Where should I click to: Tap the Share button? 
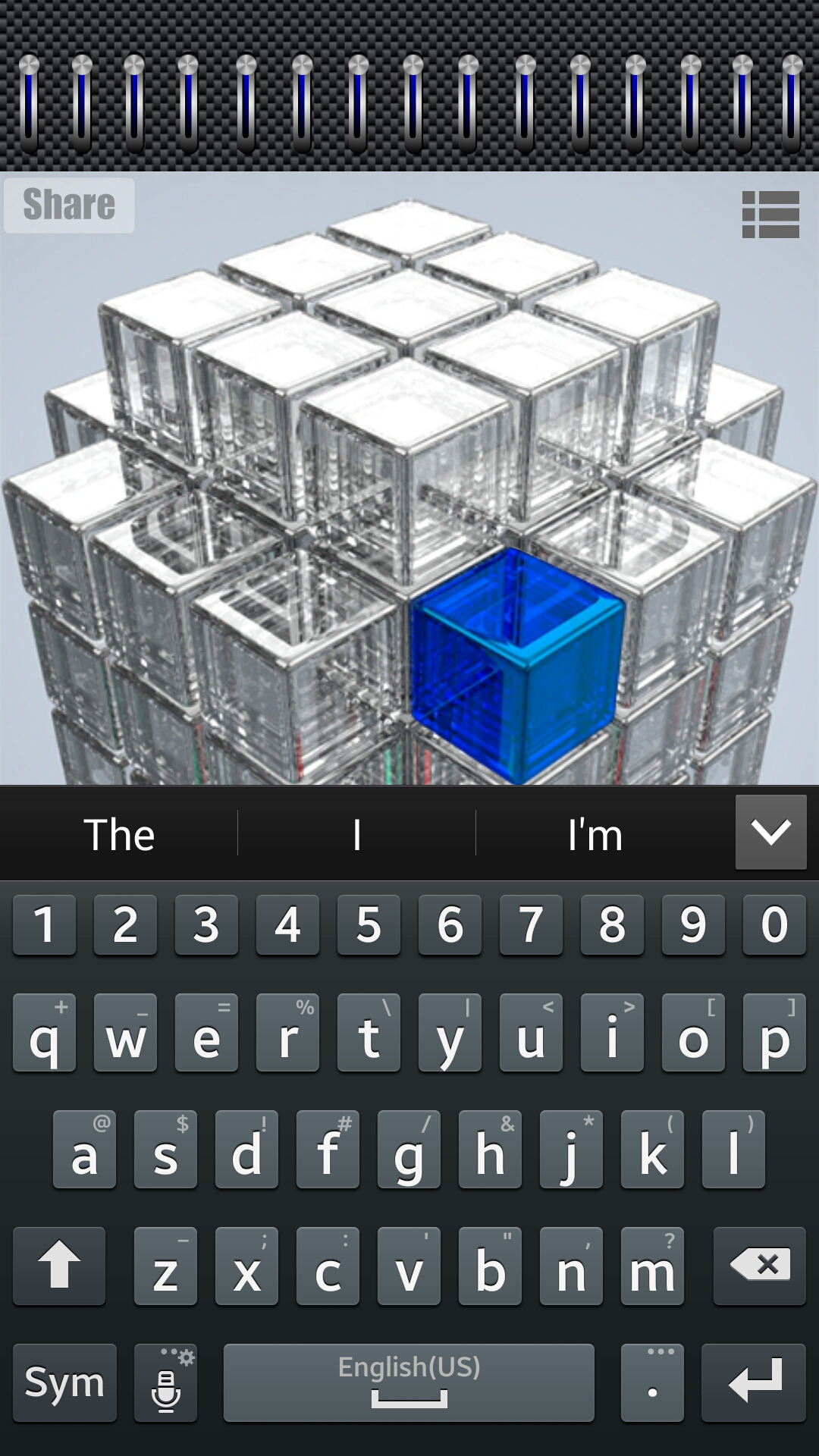coord(69,205)
